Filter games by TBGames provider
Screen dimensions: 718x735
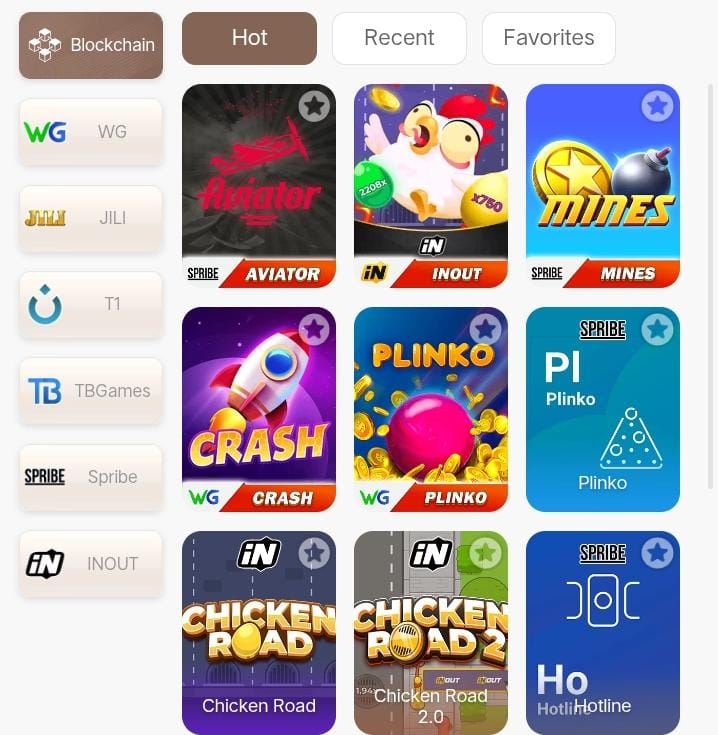click(x=91, y=391)
